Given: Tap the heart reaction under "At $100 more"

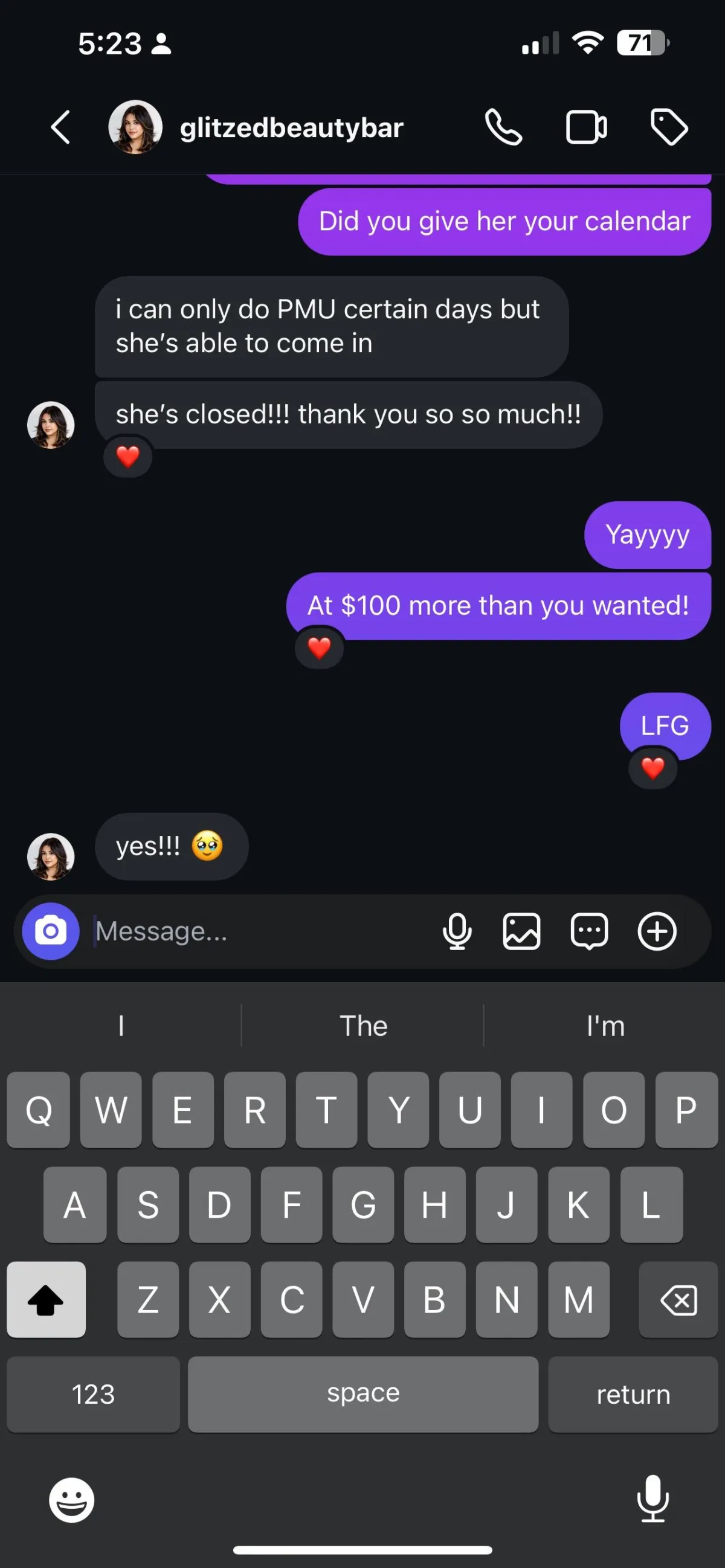Looking at the screenshot, I should (x=319, y=647).
